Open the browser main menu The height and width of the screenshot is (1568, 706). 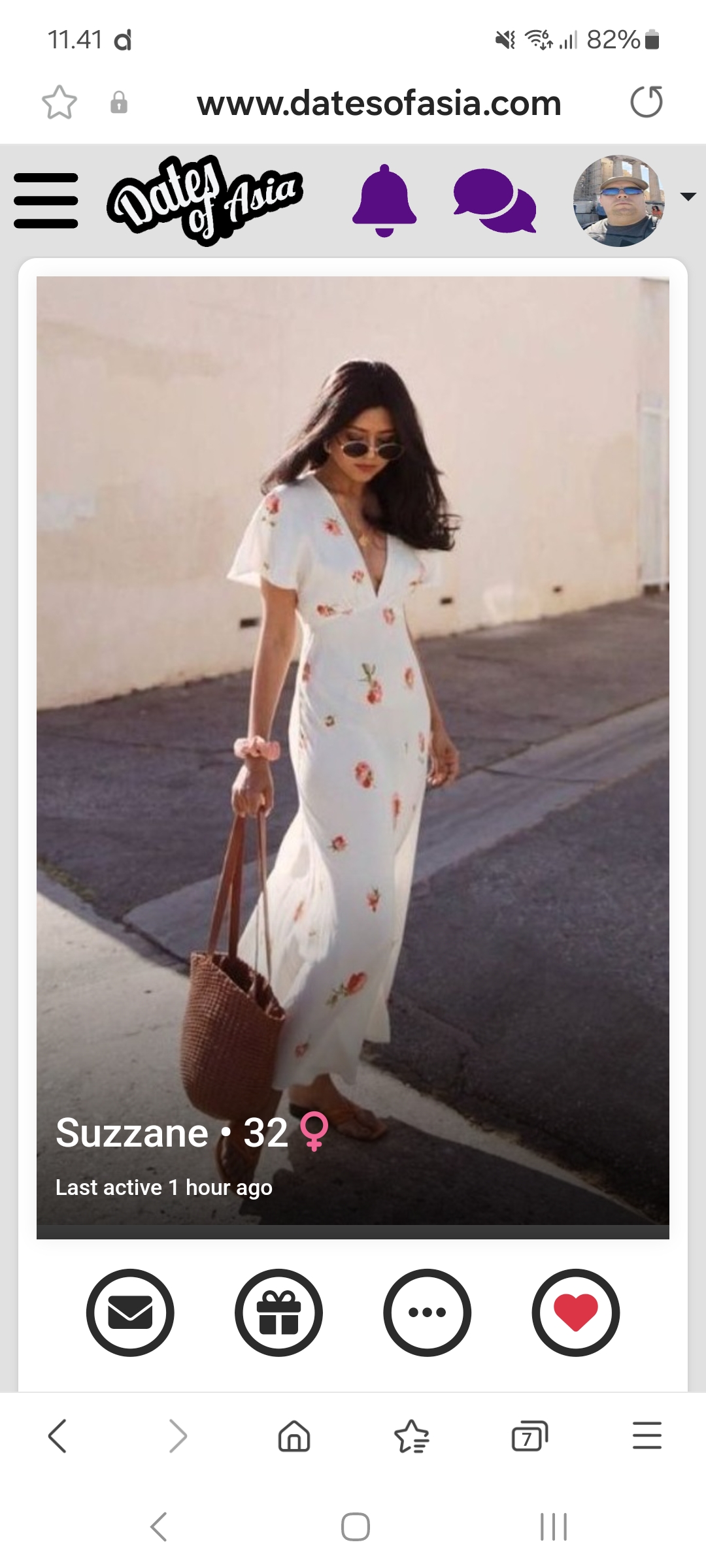pyautogui.click(x=647, y=1436)
